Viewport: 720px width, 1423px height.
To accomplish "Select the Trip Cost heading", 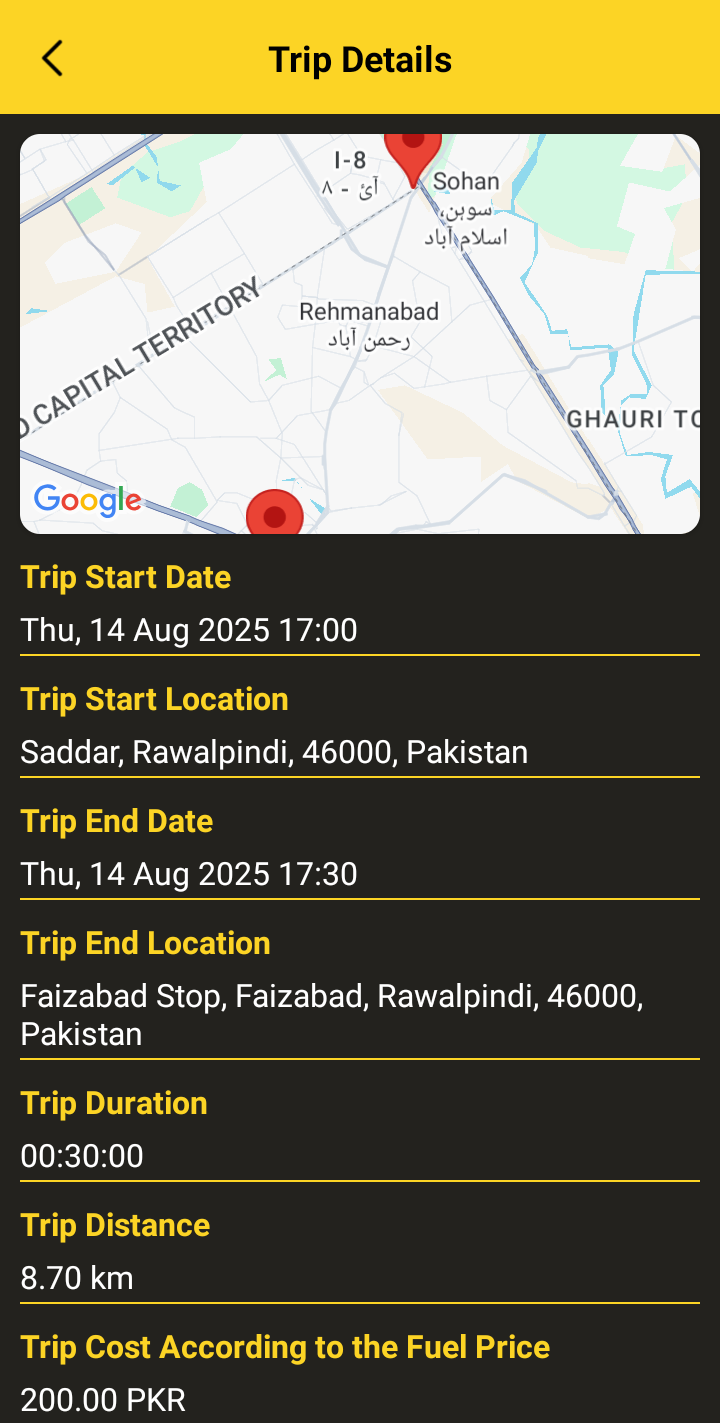I will tap(285, 1347).
